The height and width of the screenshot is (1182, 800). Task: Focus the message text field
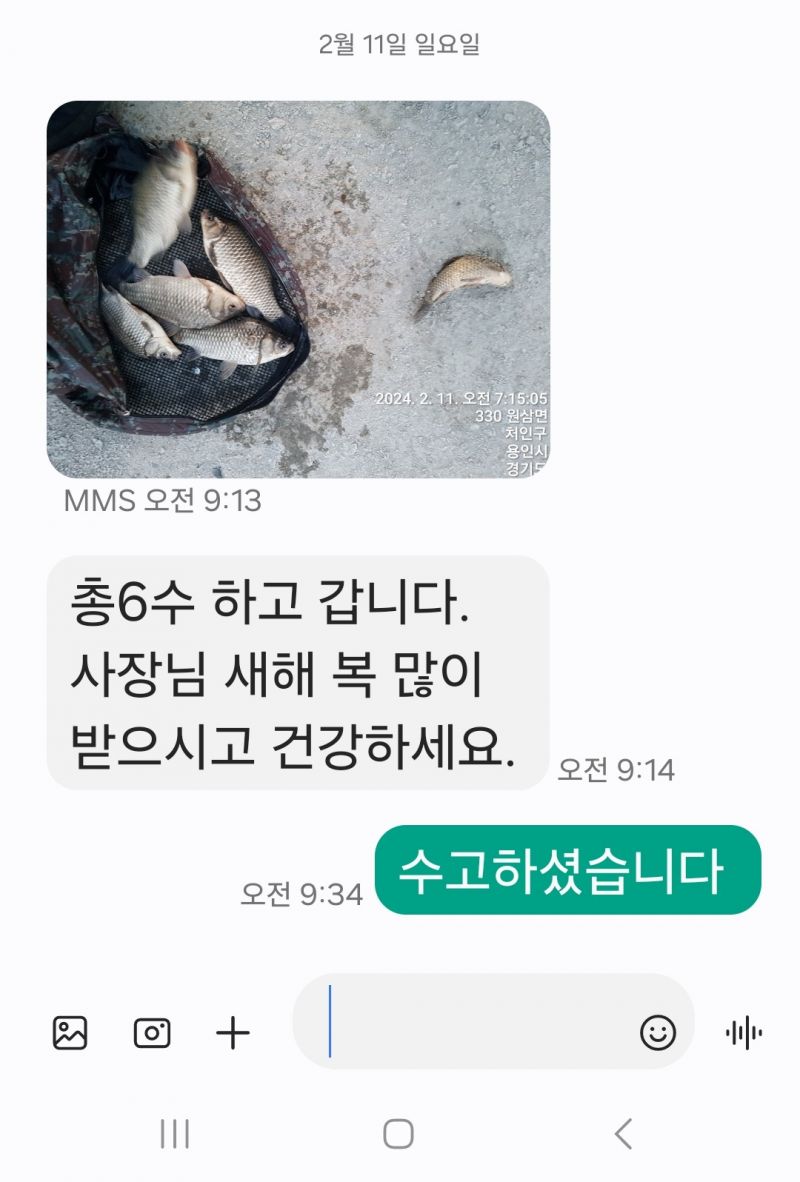470,1022
